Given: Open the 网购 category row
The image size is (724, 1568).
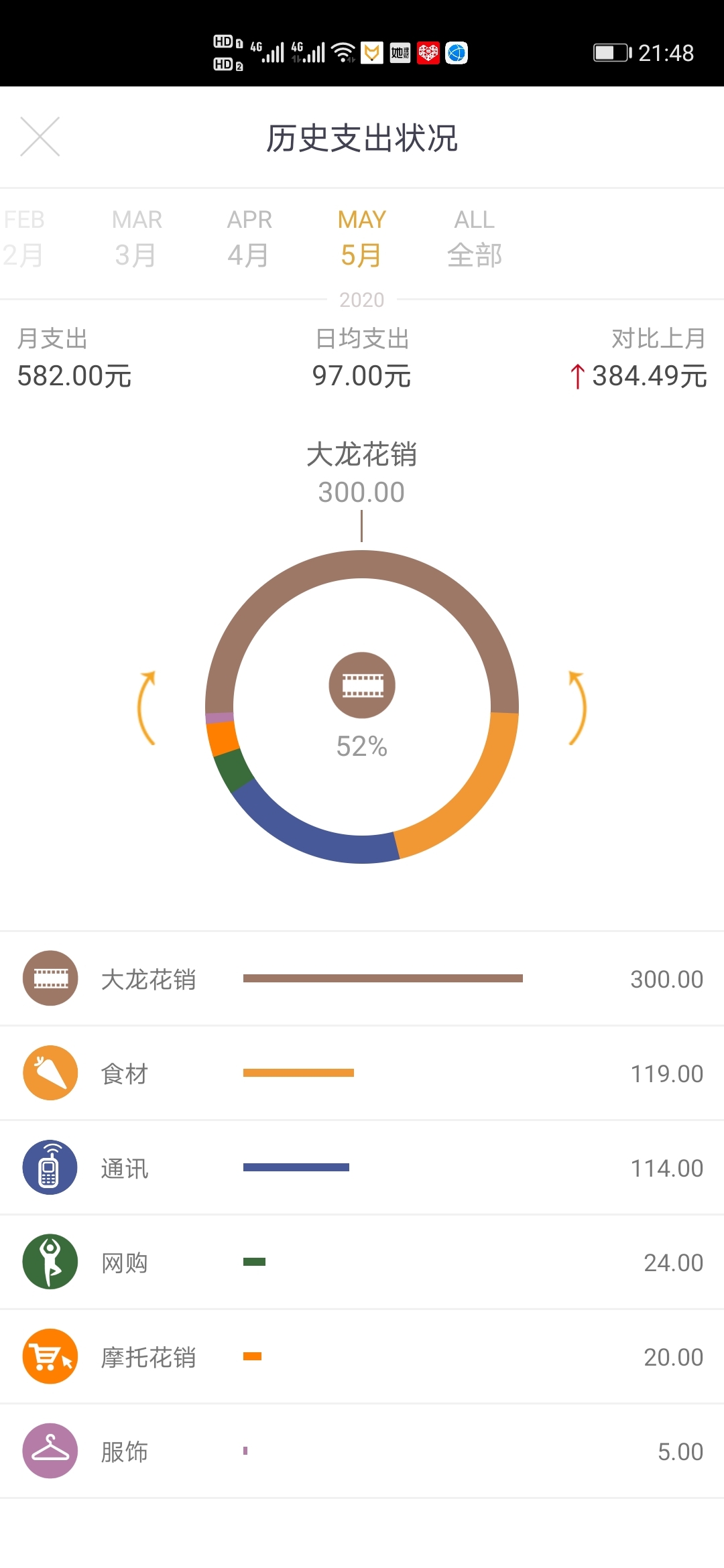Looking at the screenshot, I should (x=362, y=1262).
